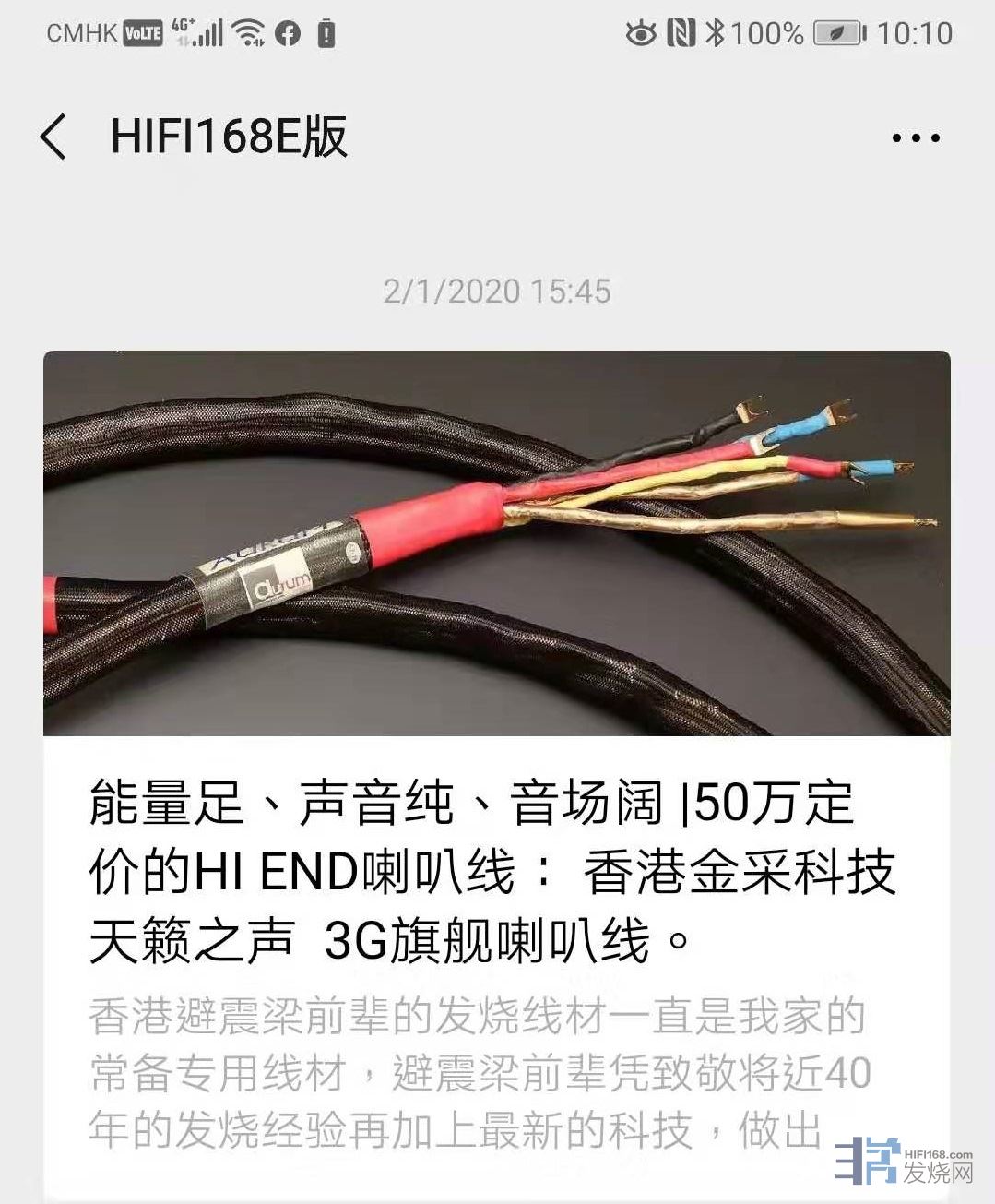This screenshot has height=1204, width=995.
Task: Open the three-dot overflow menu
Action: tap(915, 138)
